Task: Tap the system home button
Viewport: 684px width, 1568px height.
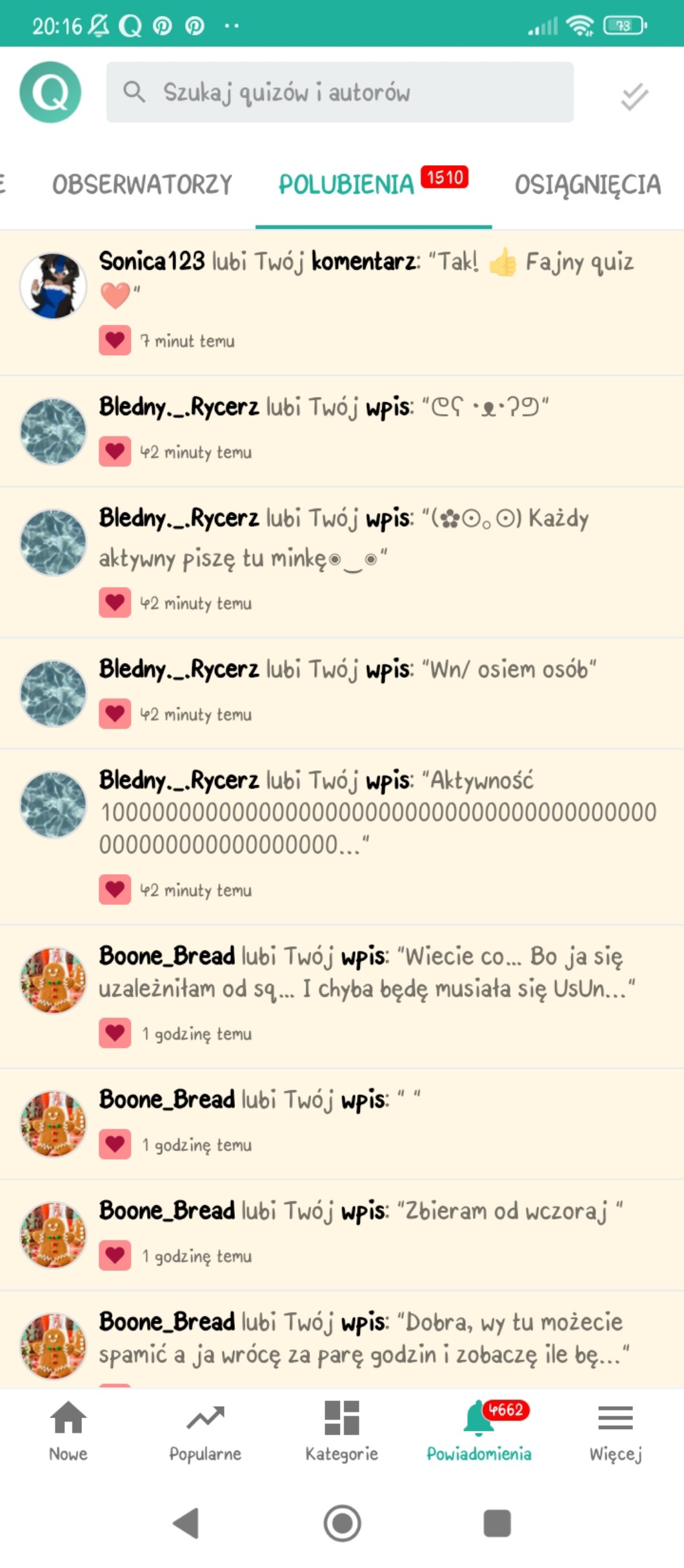Action: click(x=342, y=1523)
